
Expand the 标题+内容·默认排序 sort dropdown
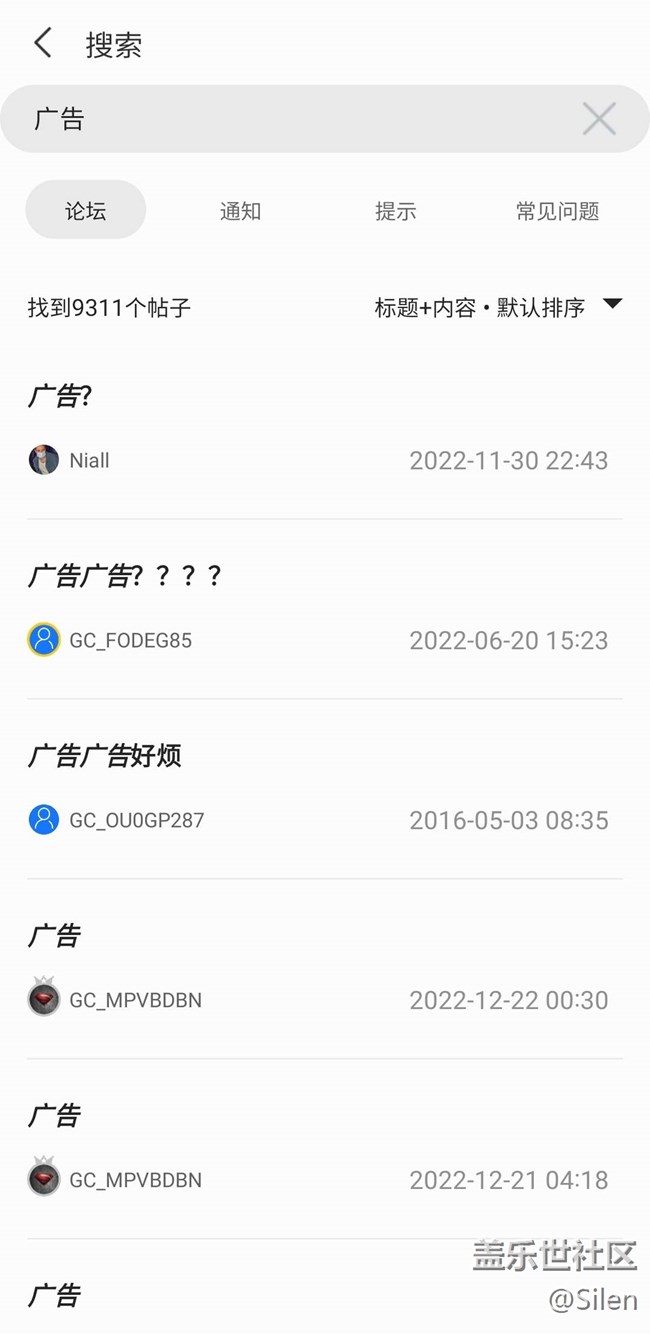click(x=498, y=307)
